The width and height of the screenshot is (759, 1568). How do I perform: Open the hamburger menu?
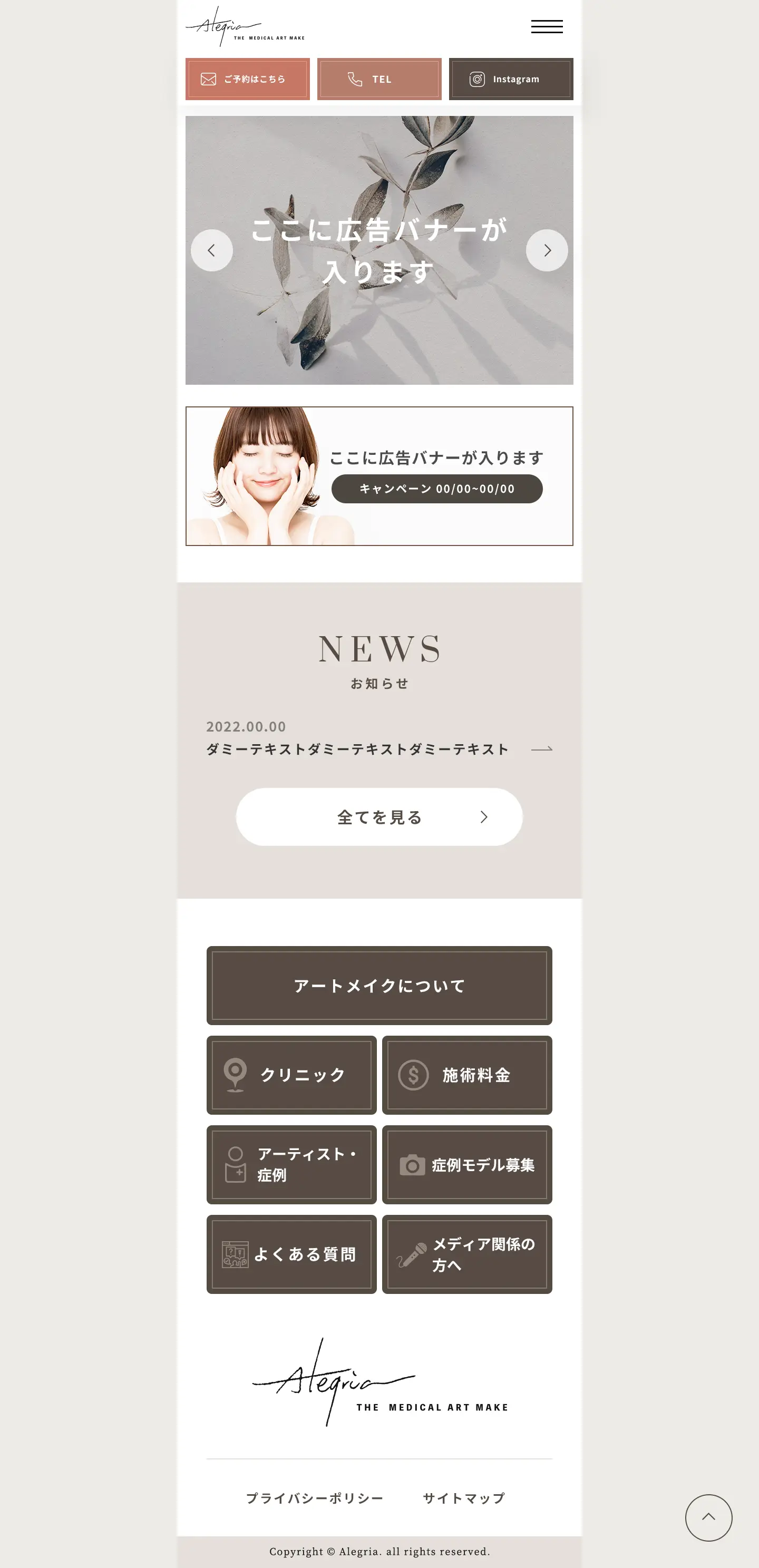pos(547,26)
